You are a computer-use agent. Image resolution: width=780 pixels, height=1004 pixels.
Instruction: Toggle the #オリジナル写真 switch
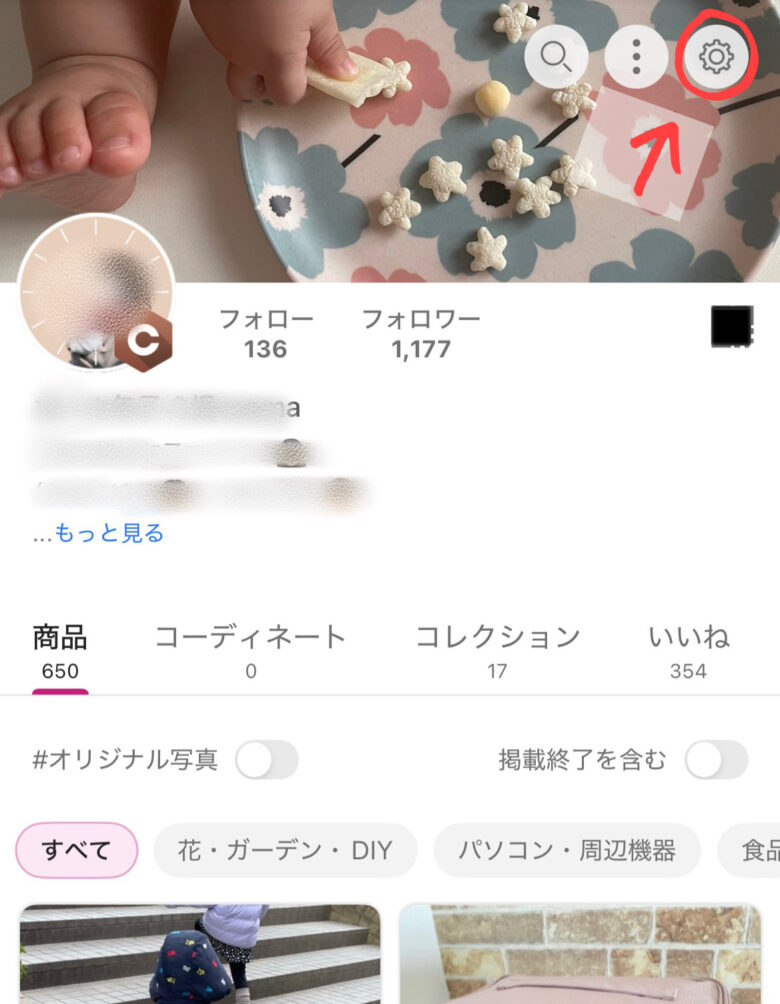[x=267, y=760]
